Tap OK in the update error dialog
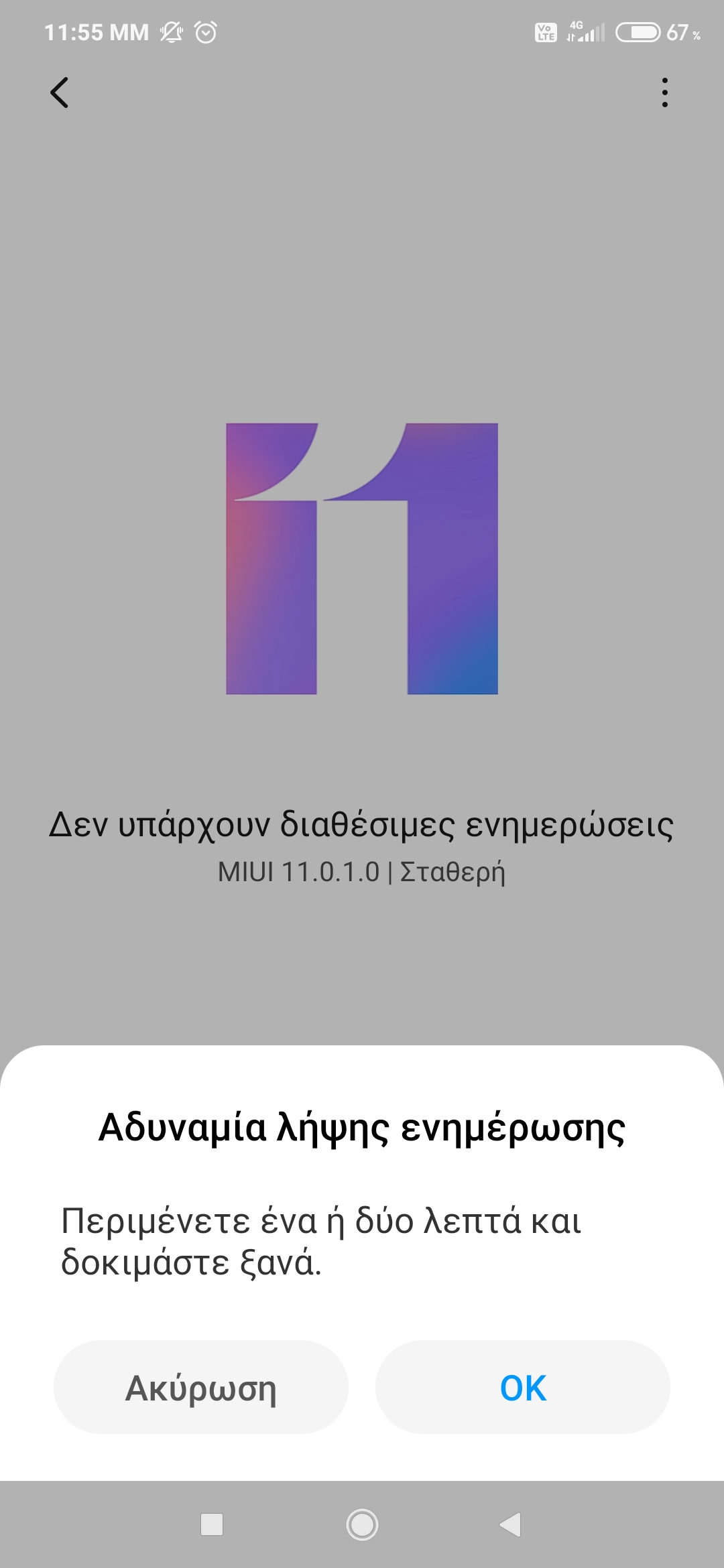 tap(523, 1387)
